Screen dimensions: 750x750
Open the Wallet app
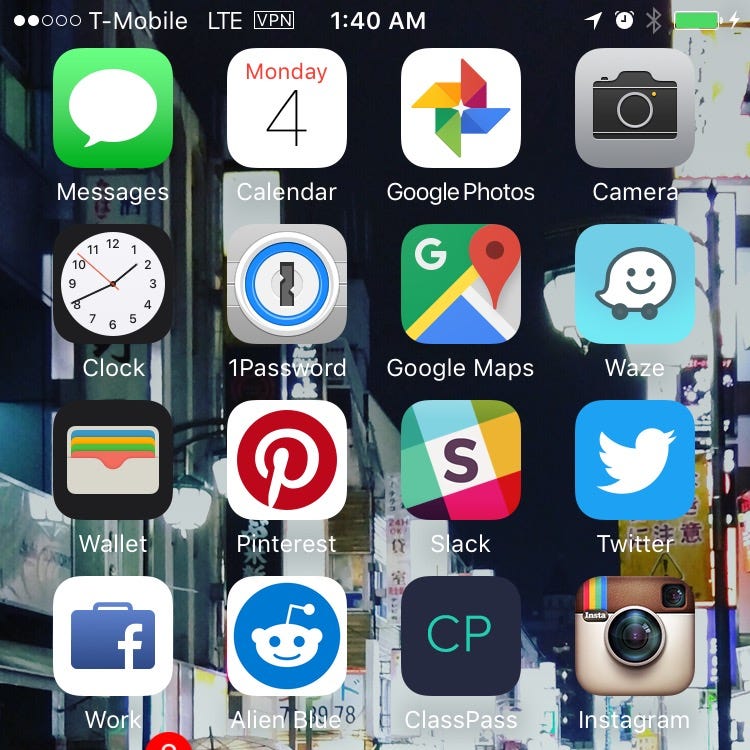click(x=113, y=460)
